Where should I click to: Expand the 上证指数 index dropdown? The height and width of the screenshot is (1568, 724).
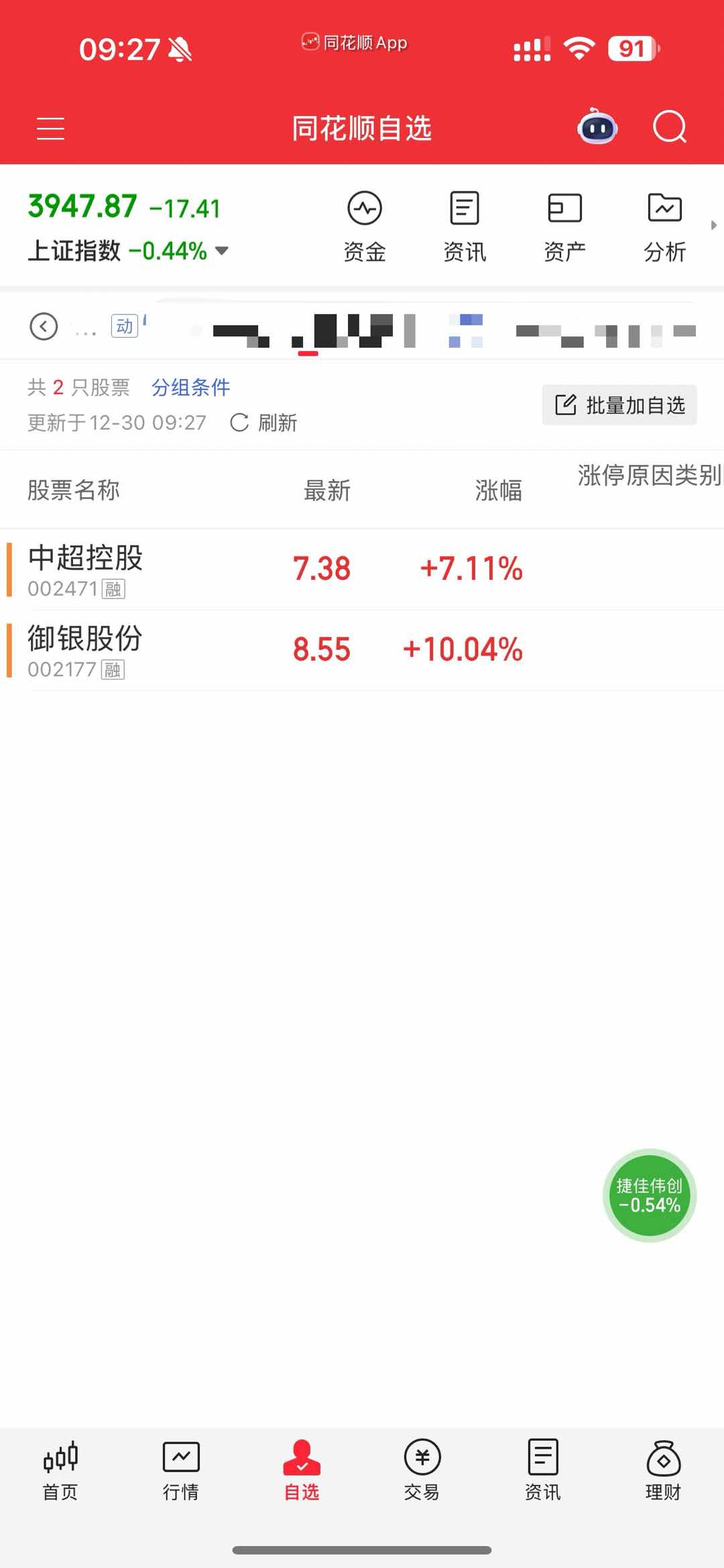click(x=221, y=251)
